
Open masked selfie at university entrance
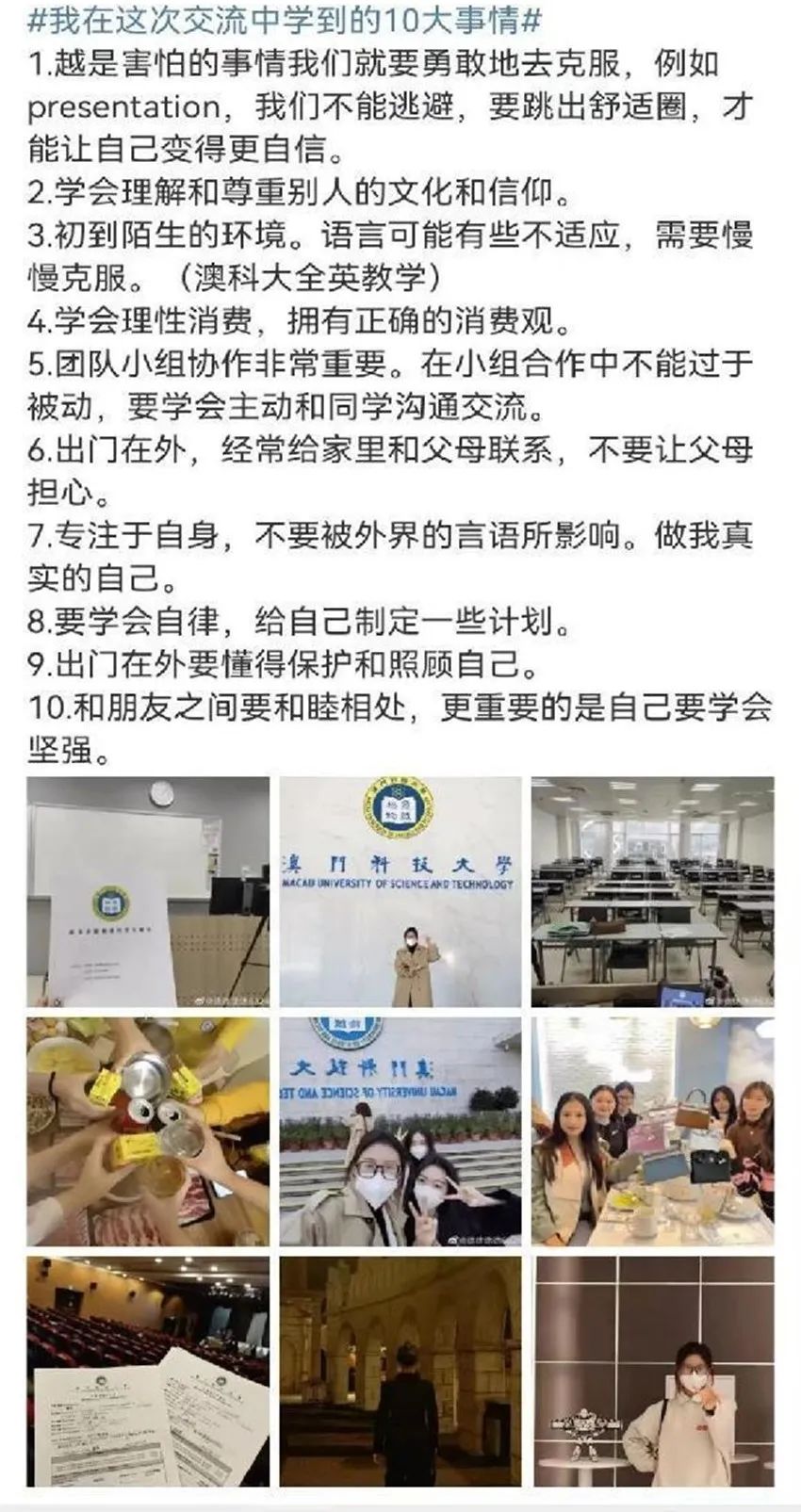[x=400, y=1130]
